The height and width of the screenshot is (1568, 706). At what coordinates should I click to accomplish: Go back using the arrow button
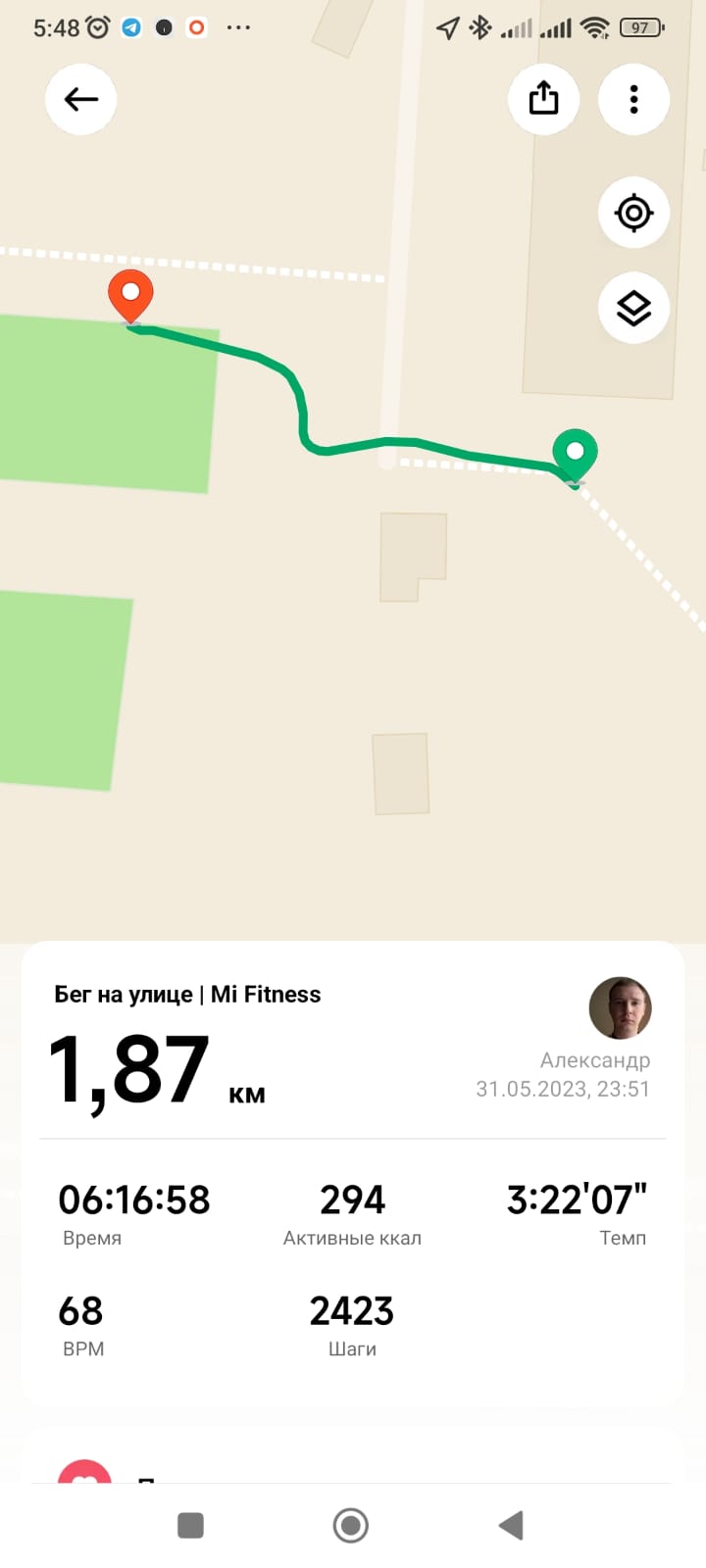81,99
